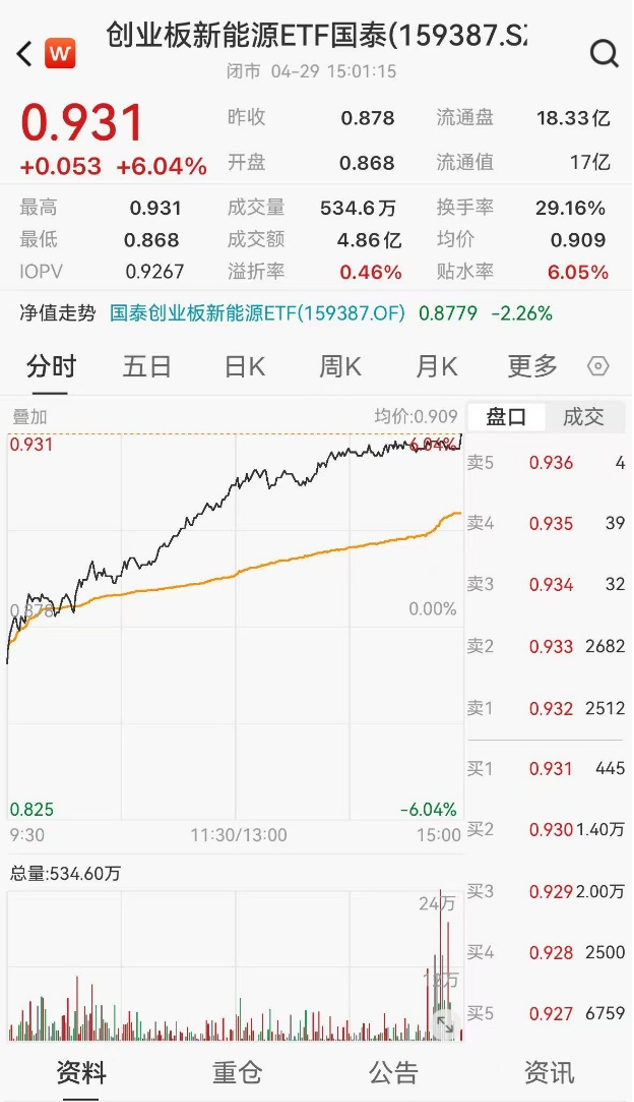Go back using the top arrow

(x=25, y=53)
